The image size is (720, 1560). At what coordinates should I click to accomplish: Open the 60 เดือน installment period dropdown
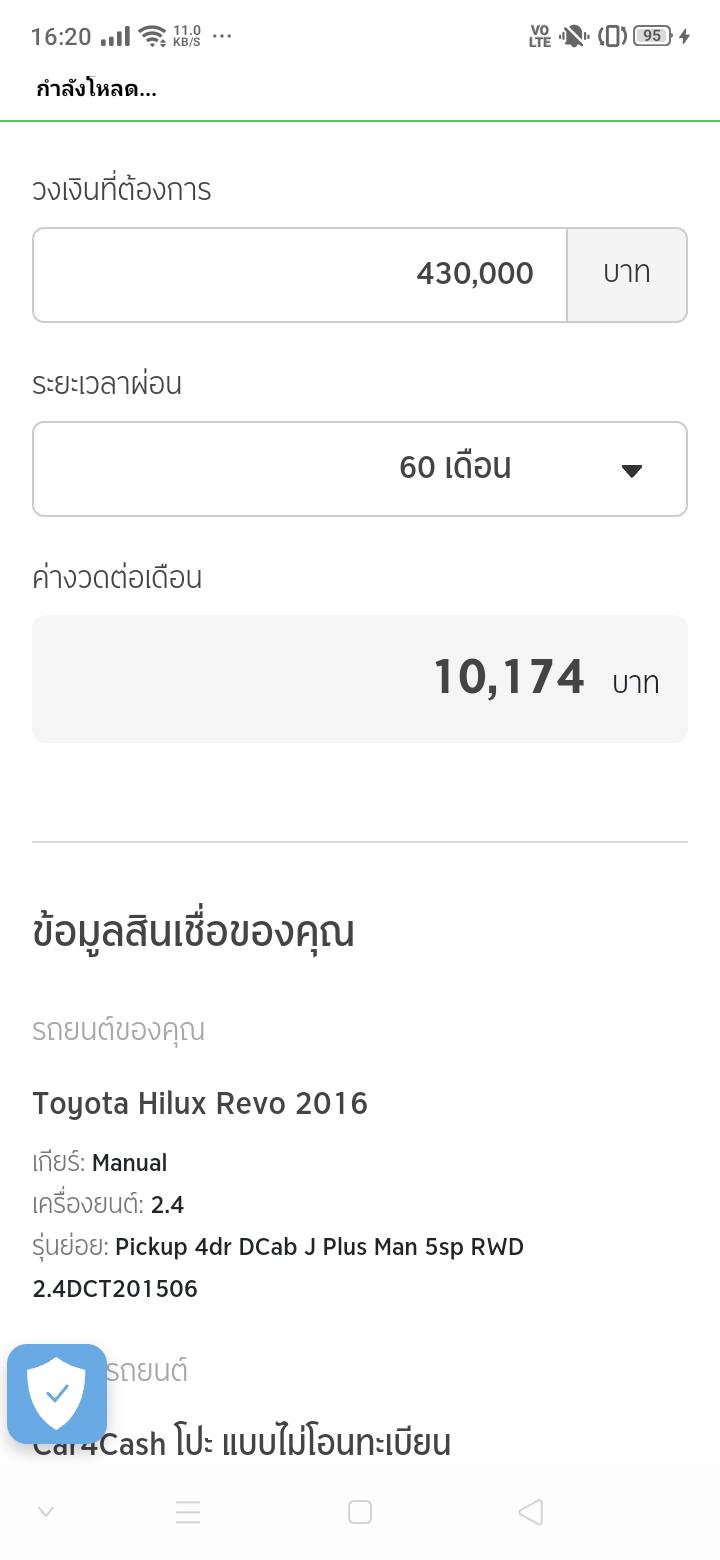point(360,469)
